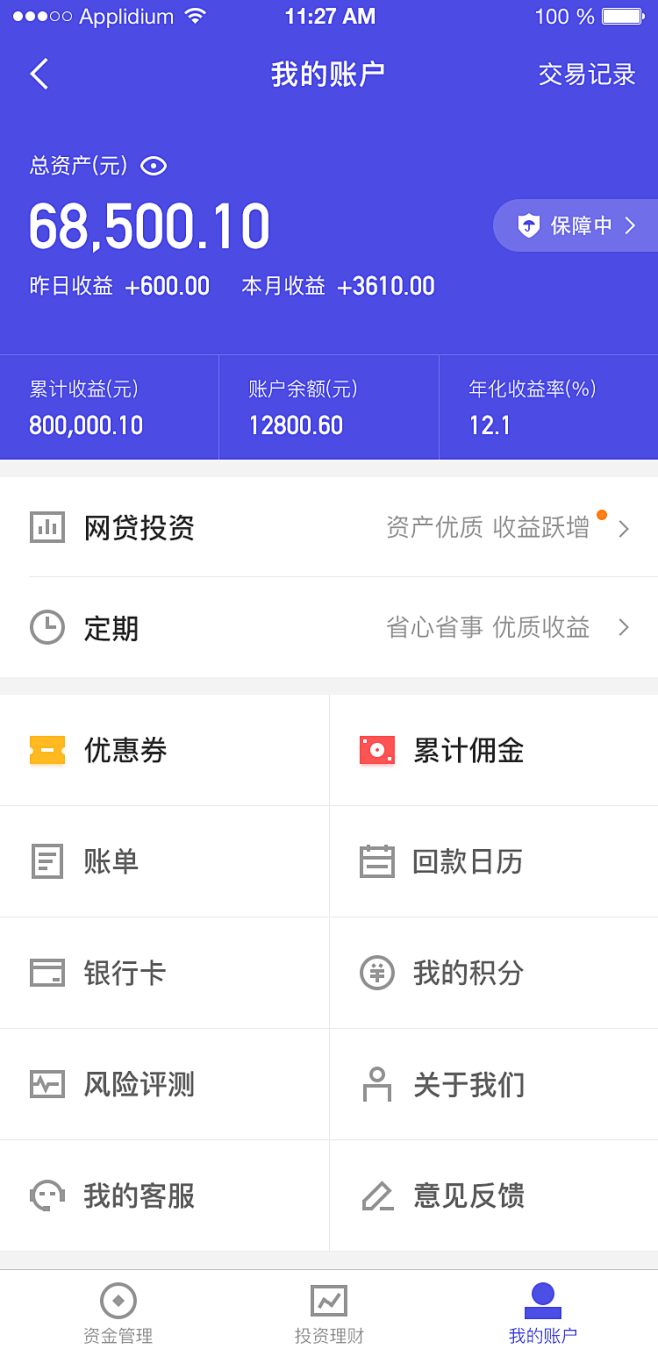Viewport: 658px width, 1356px height.
Task: Open 我的积分 my points
Action: (493, 973)
